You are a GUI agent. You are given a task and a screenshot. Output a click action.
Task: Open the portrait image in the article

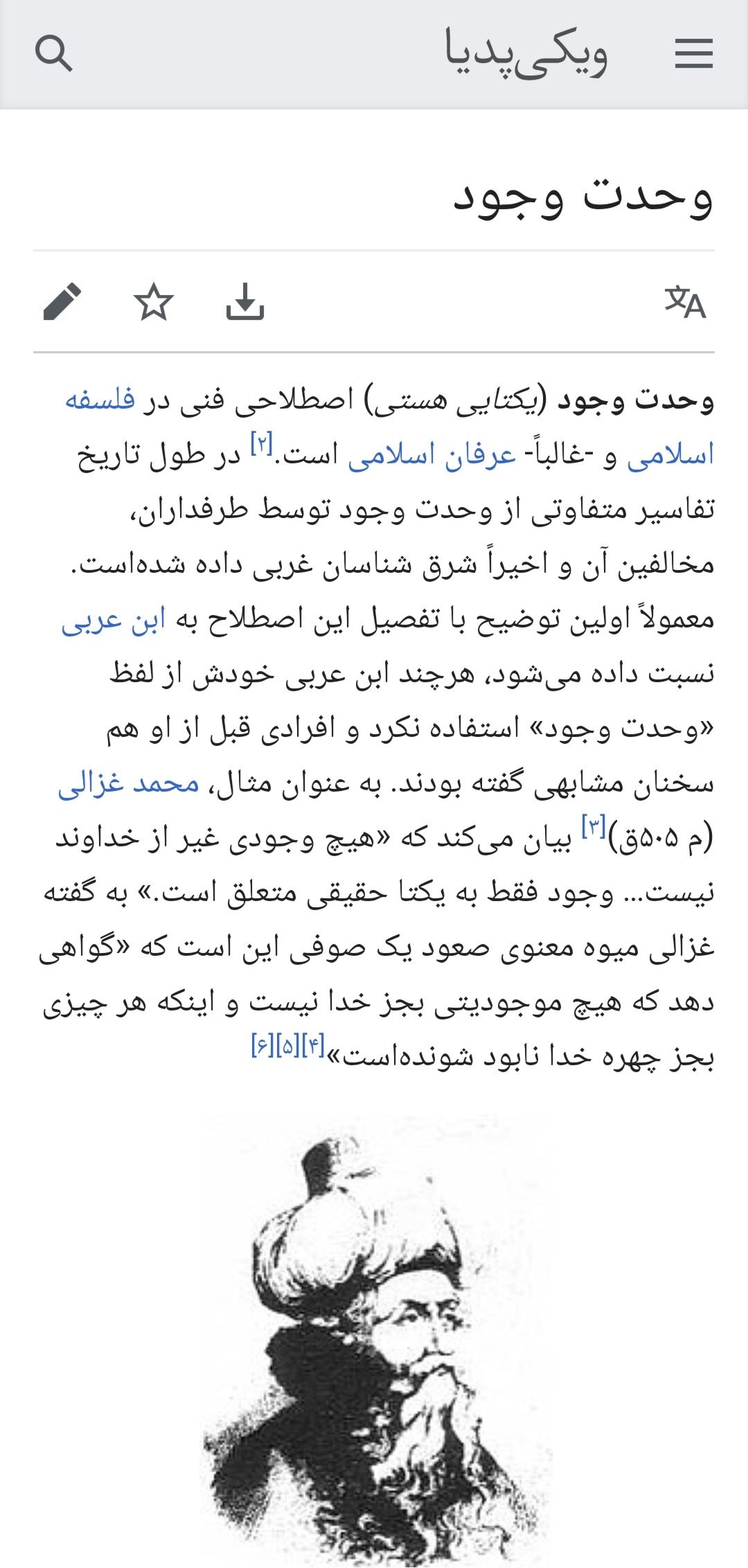374,1340
